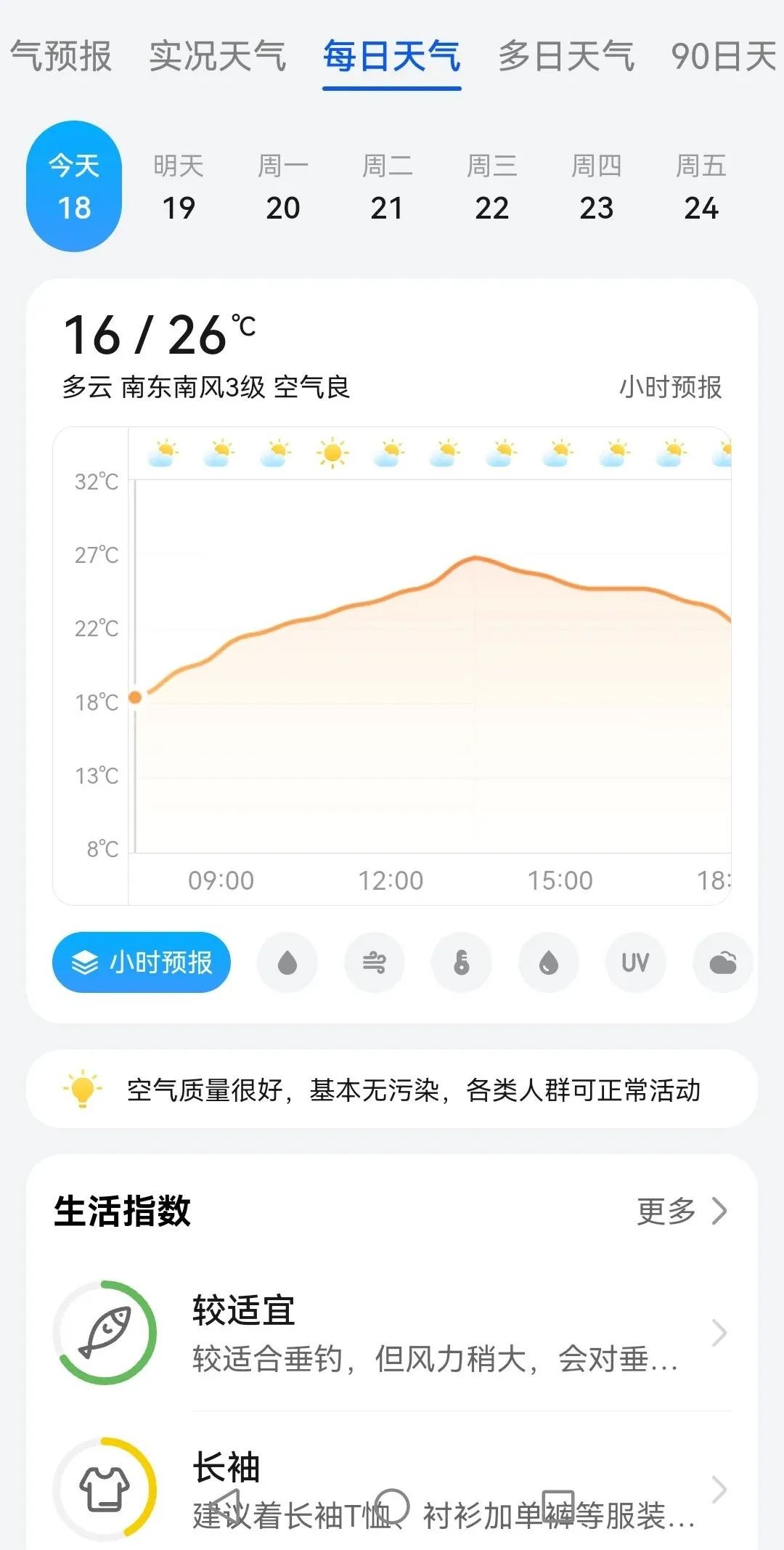Open the 较适宜 fishing index row
The image size is (784, 1550).
pos(392,1333)
